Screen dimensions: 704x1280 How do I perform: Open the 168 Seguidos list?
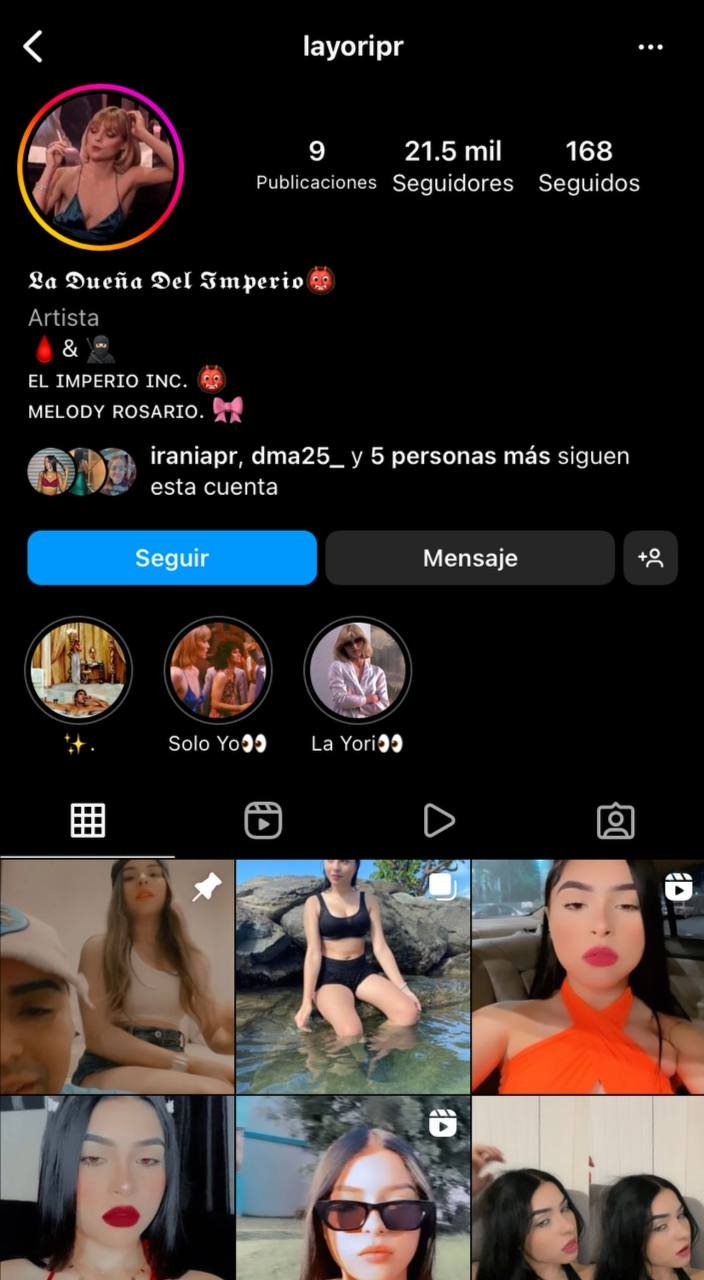click(588, 166)
